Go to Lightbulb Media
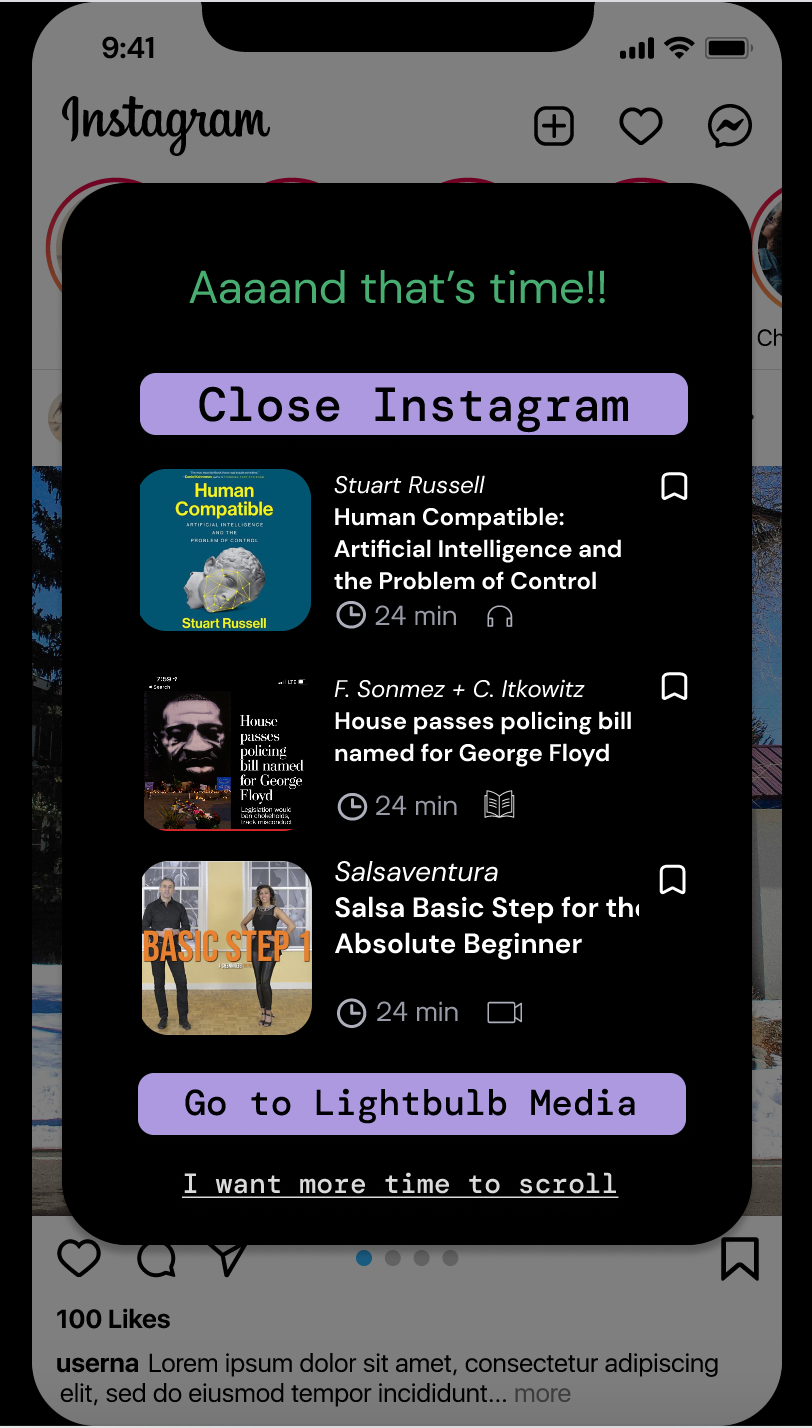Viewport: 812px width, 1428px height. pos(411,1104)
